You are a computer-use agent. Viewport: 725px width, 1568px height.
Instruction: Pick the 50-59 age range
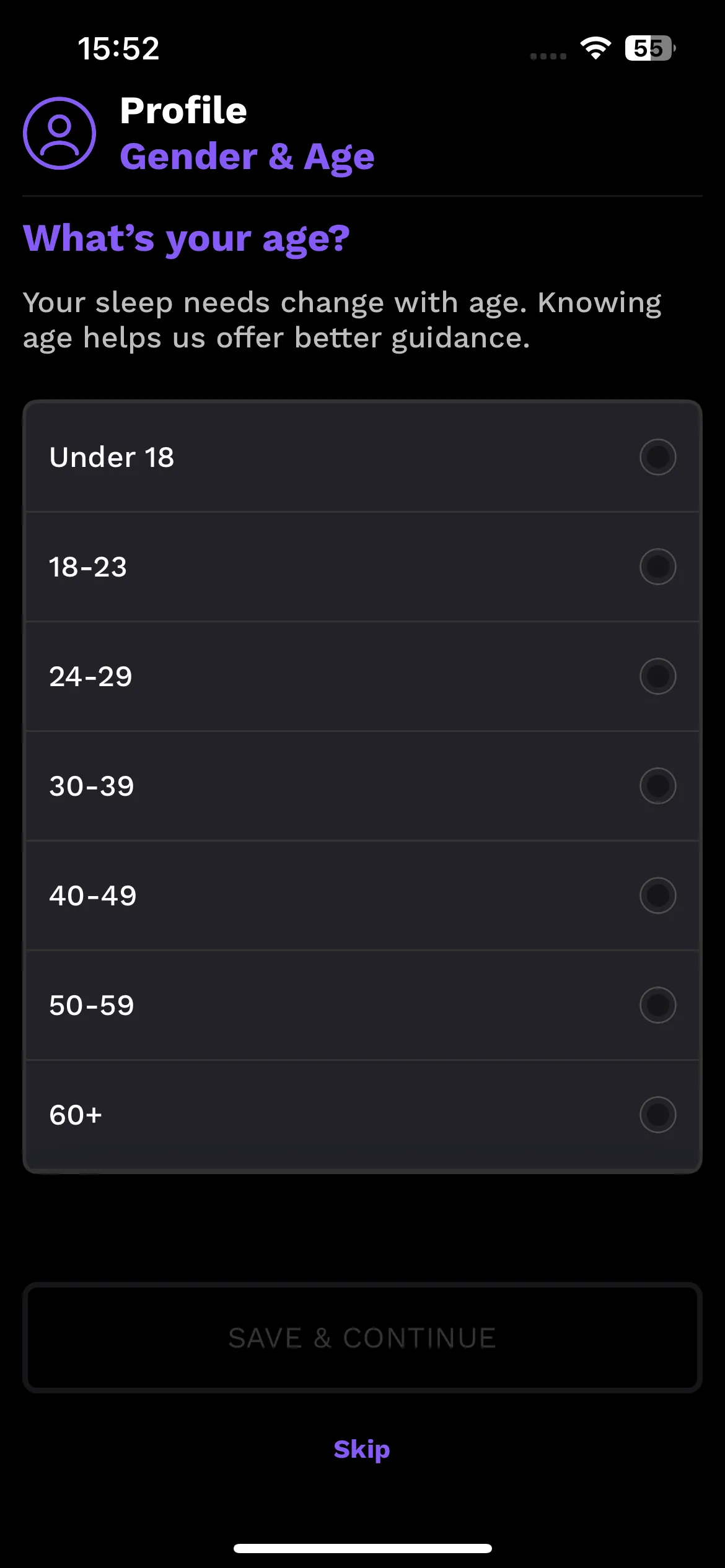point(362,1005)
